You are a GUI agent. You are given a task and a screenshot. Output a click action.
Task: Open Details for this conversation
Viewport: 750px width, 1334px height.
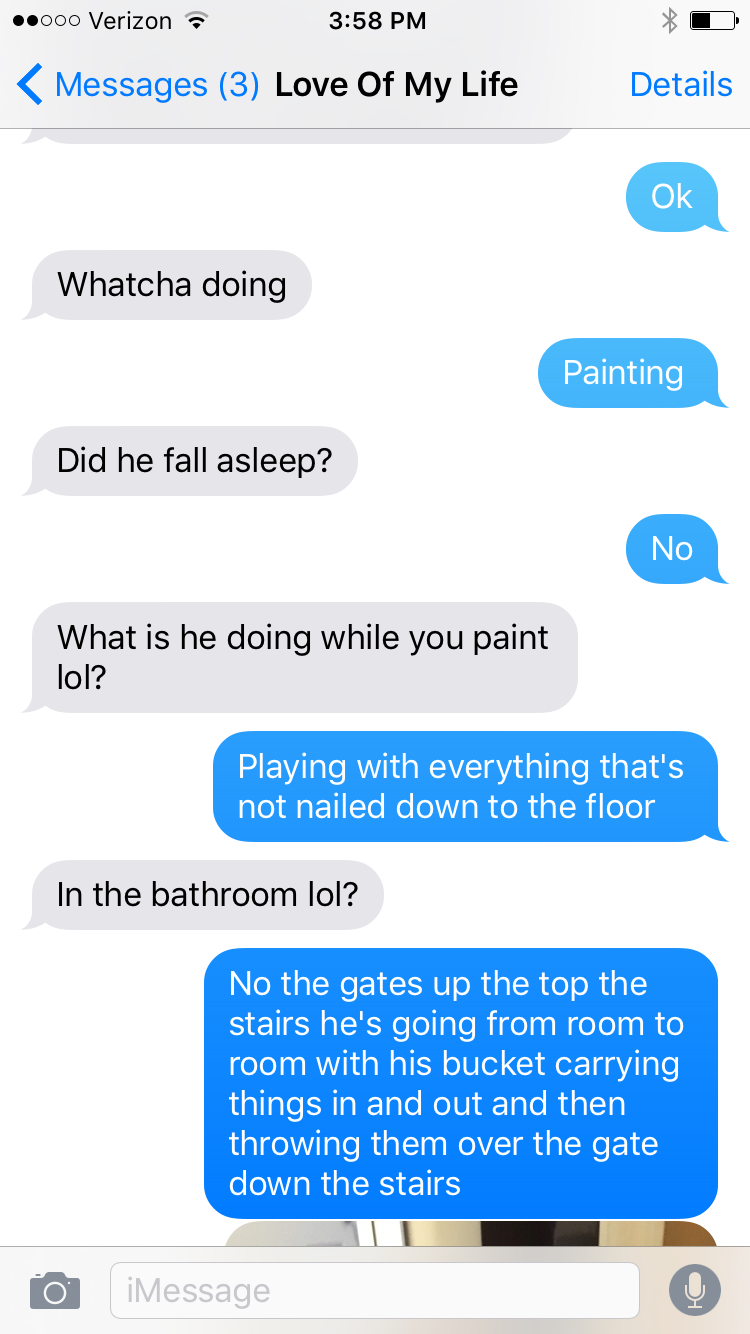pos(680,85)
